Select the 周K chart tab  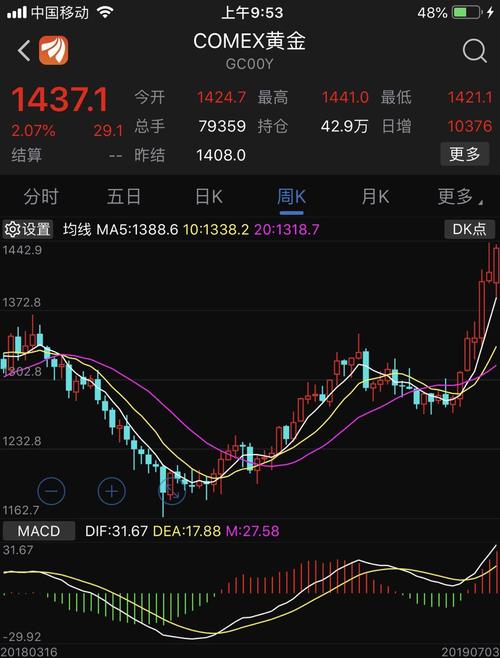coord(291,196)
